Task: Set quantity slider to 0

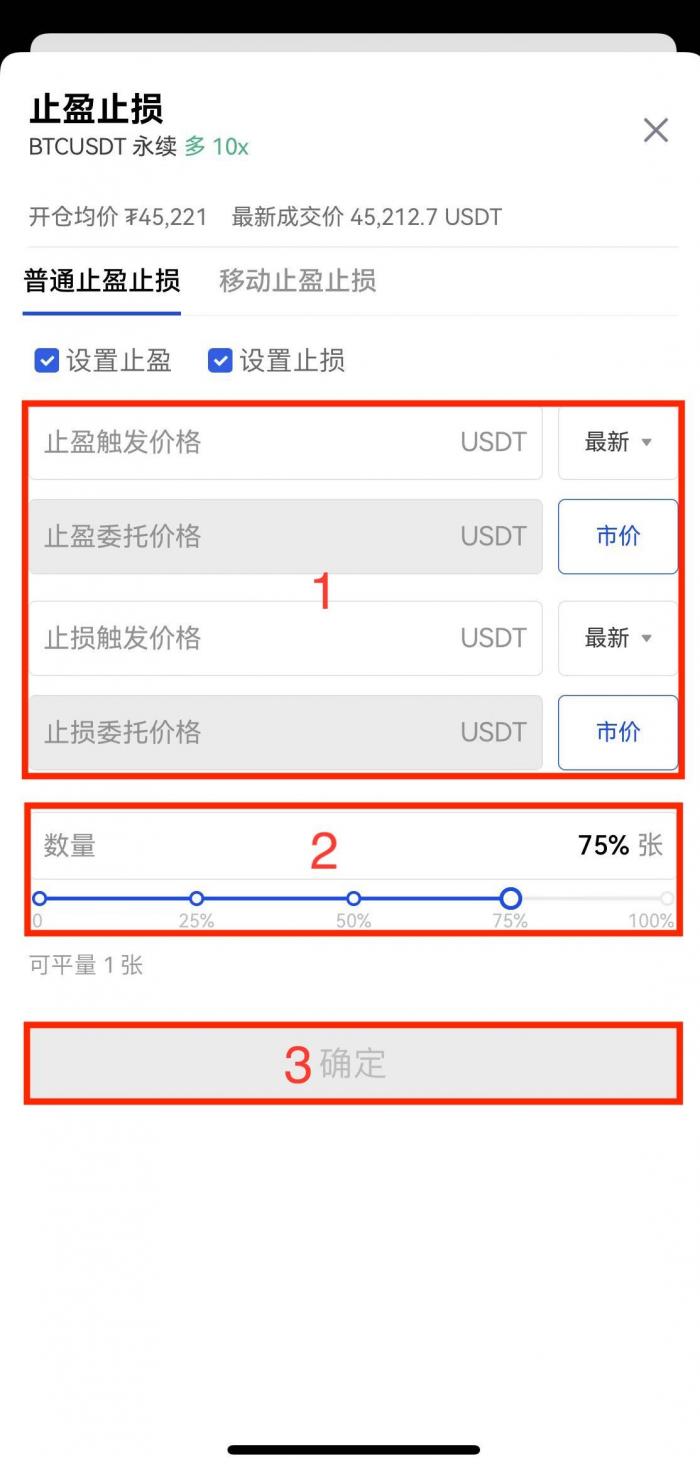Action: [x=40, y=898]
